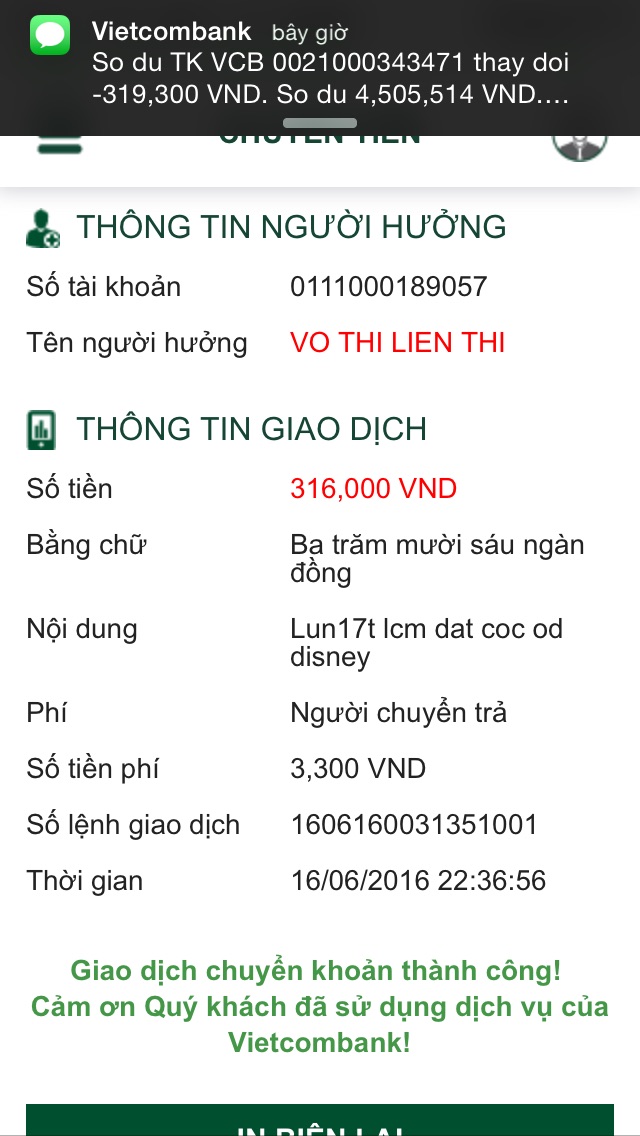This screenshot has width=640, height=1136.
Task: Tap the IN BIÊN LAI receipt button
Action: (320, 1120)
